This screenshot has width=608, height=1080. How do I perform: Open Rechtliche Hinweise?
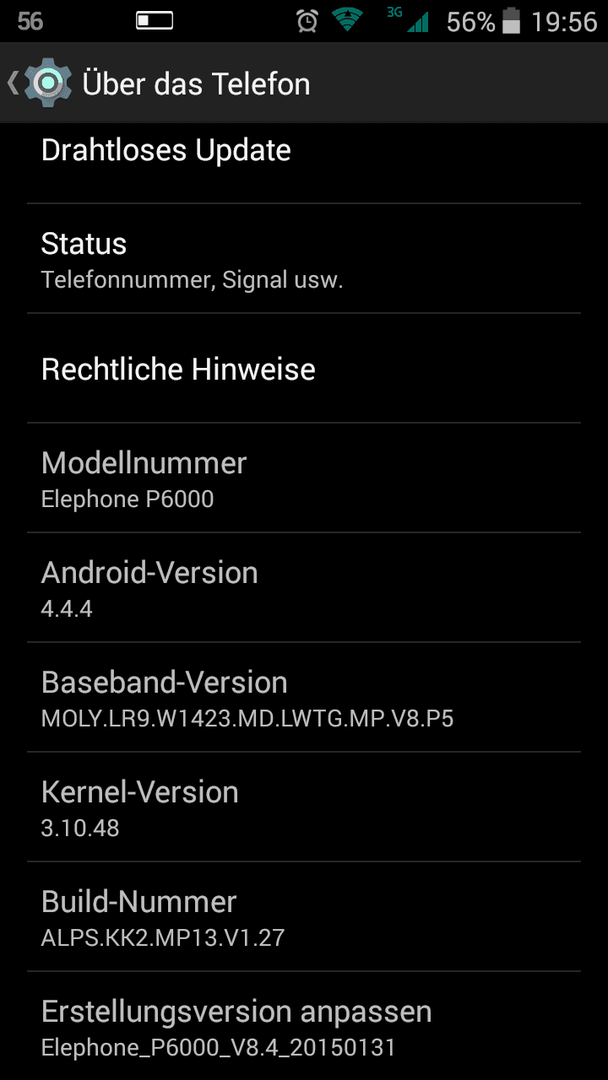tap(303, 369)
